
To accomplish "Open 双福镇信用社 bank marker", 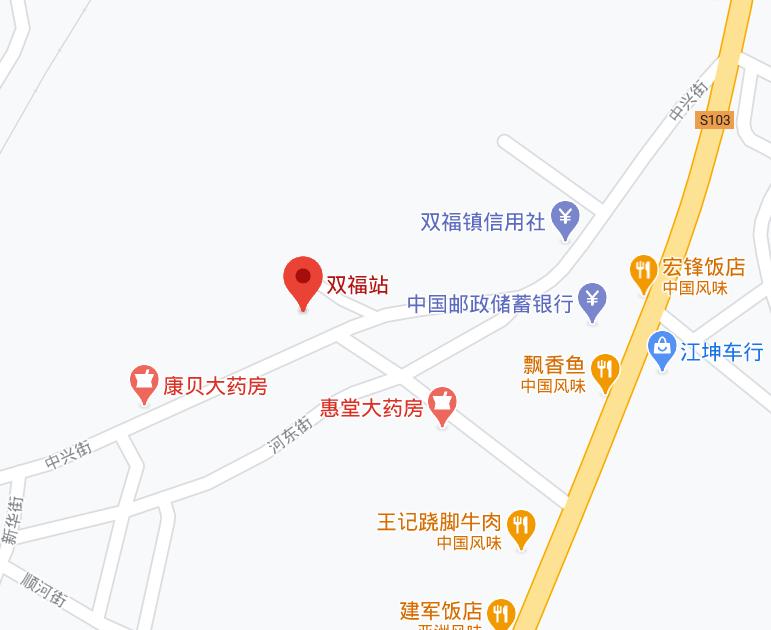I will pos(566,219).
